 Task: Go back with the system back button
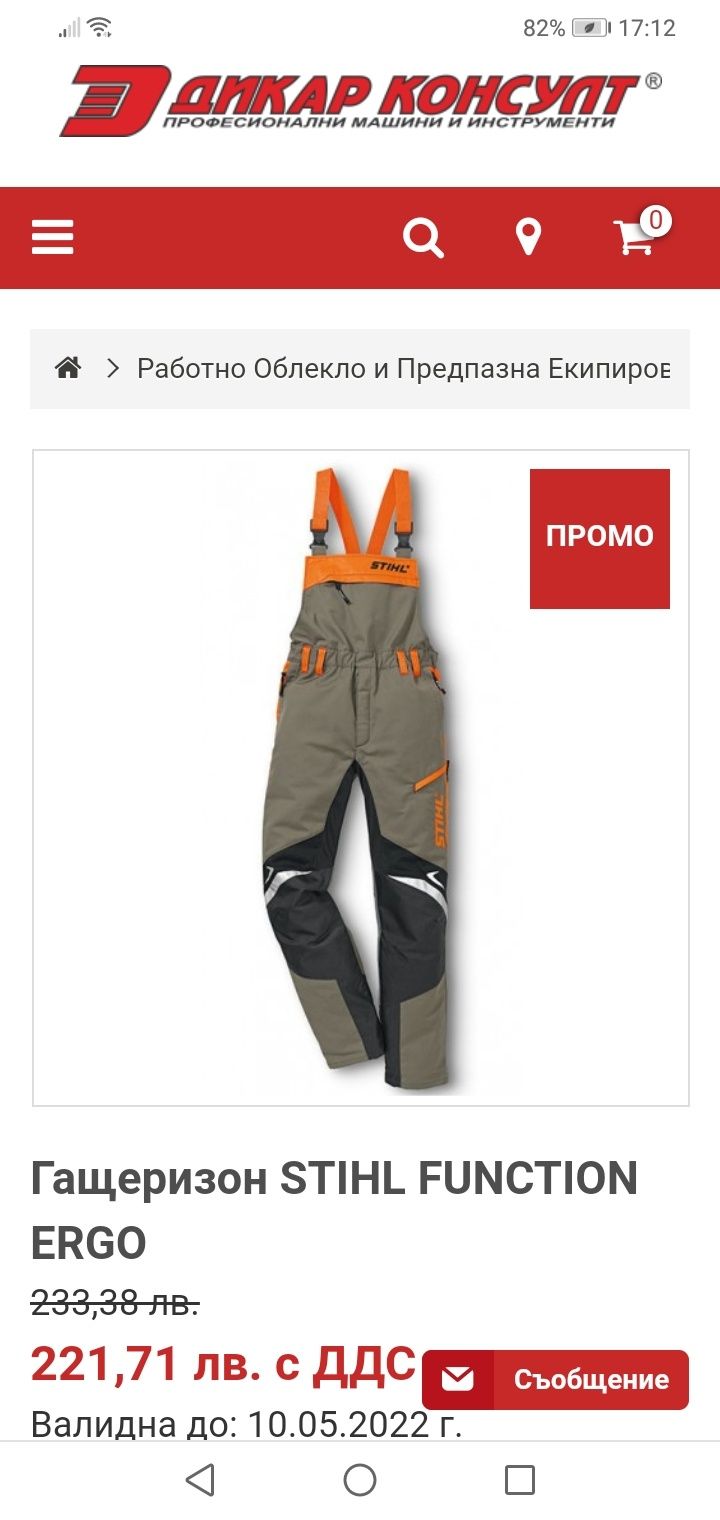[200, 1480]
